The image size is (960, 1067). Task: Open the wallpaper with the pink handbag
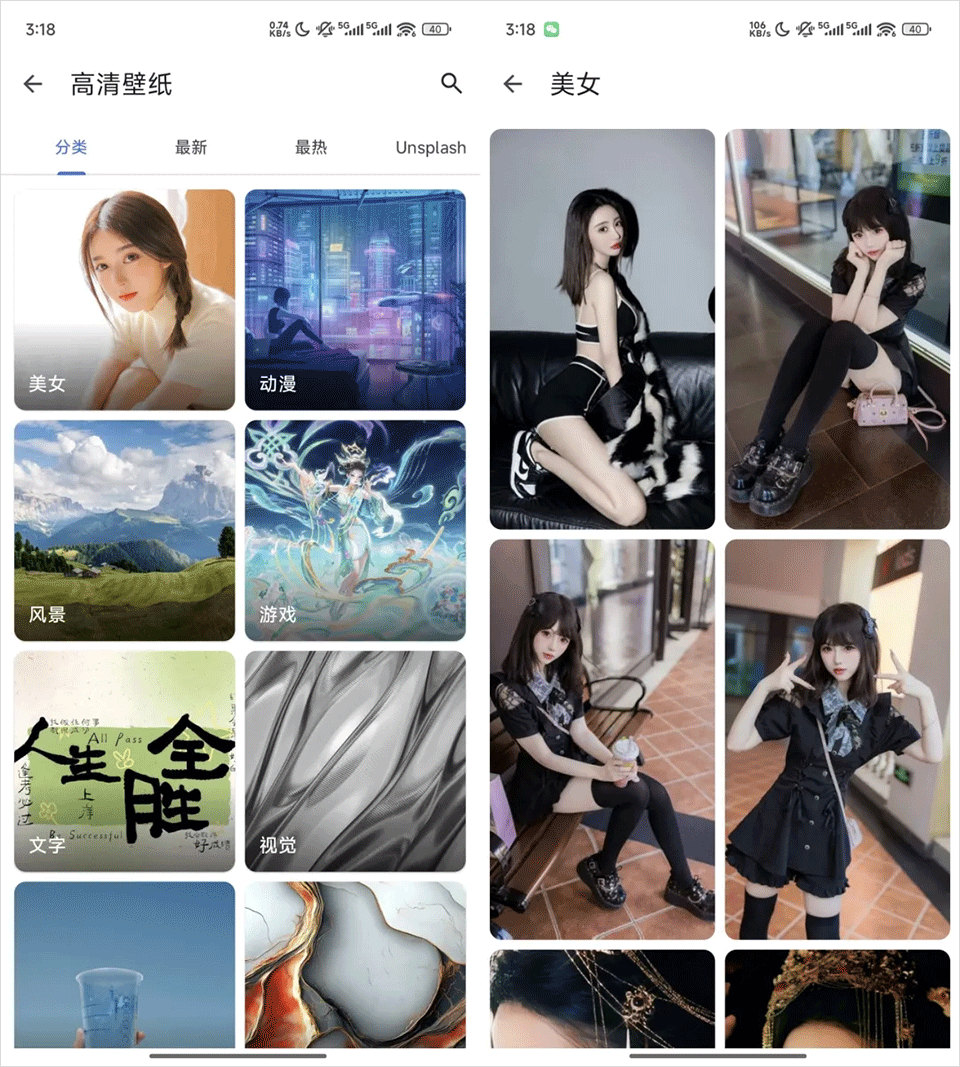coord(837,329)
